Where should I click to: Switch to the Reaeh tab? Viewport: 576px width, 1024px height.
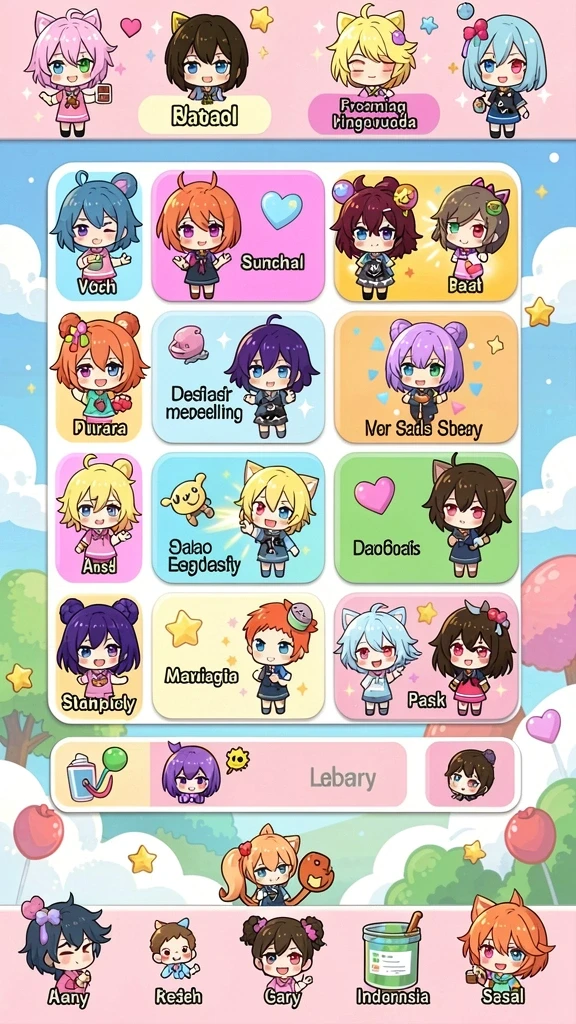(x=177, y=960)
